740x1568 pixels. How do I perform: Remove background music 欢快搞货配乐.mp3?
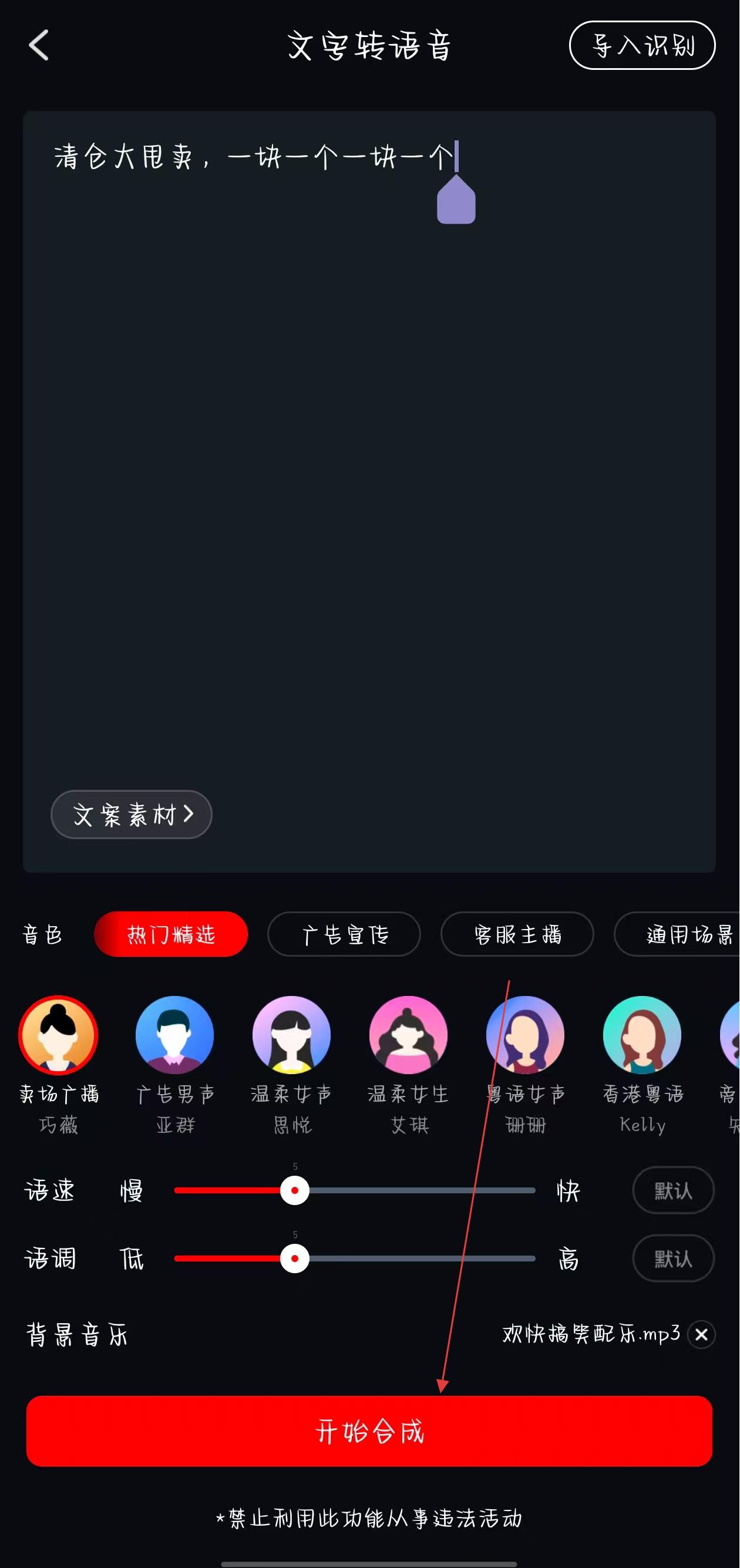(x=701, y=1335)
